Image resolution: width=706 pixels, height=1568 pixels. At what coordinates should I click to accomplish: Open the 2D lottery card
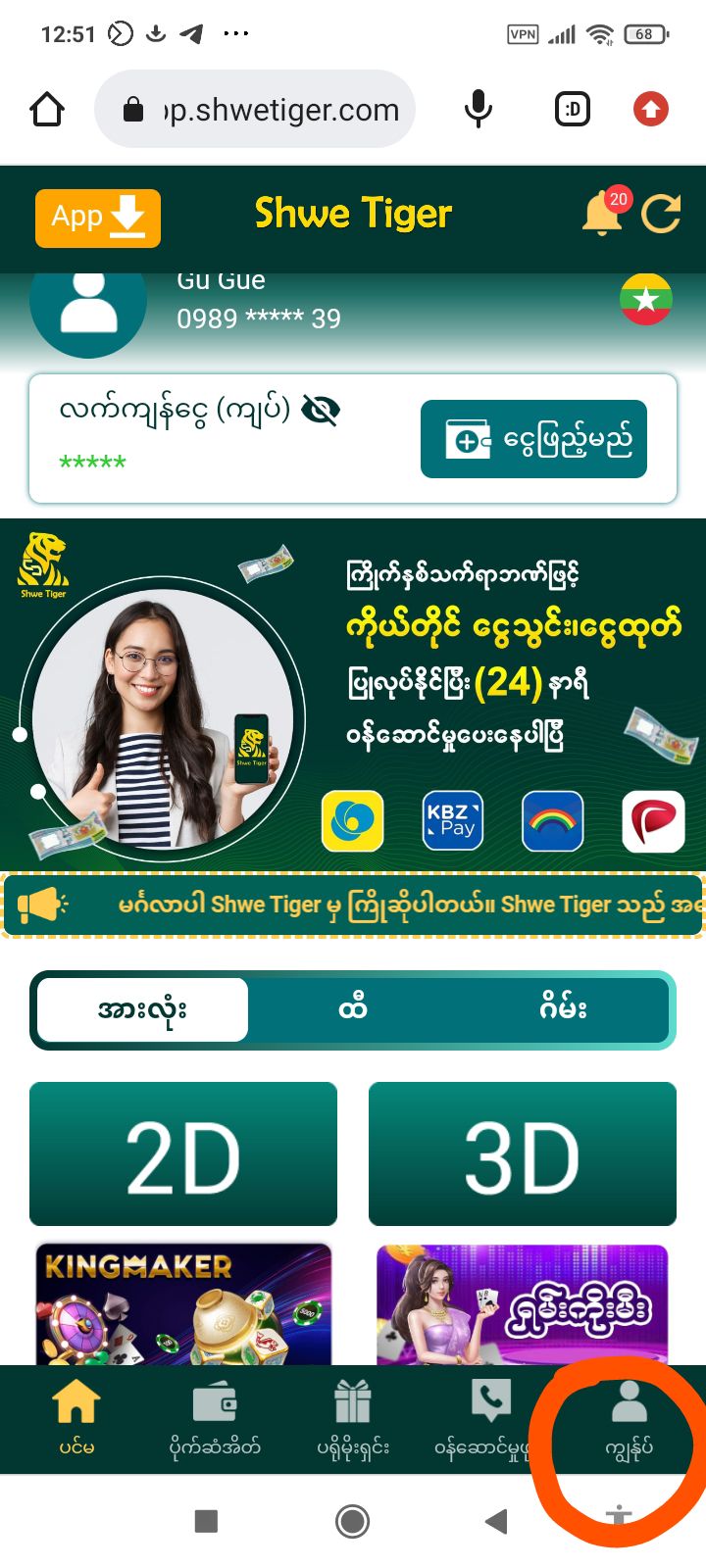(183, 1154)
